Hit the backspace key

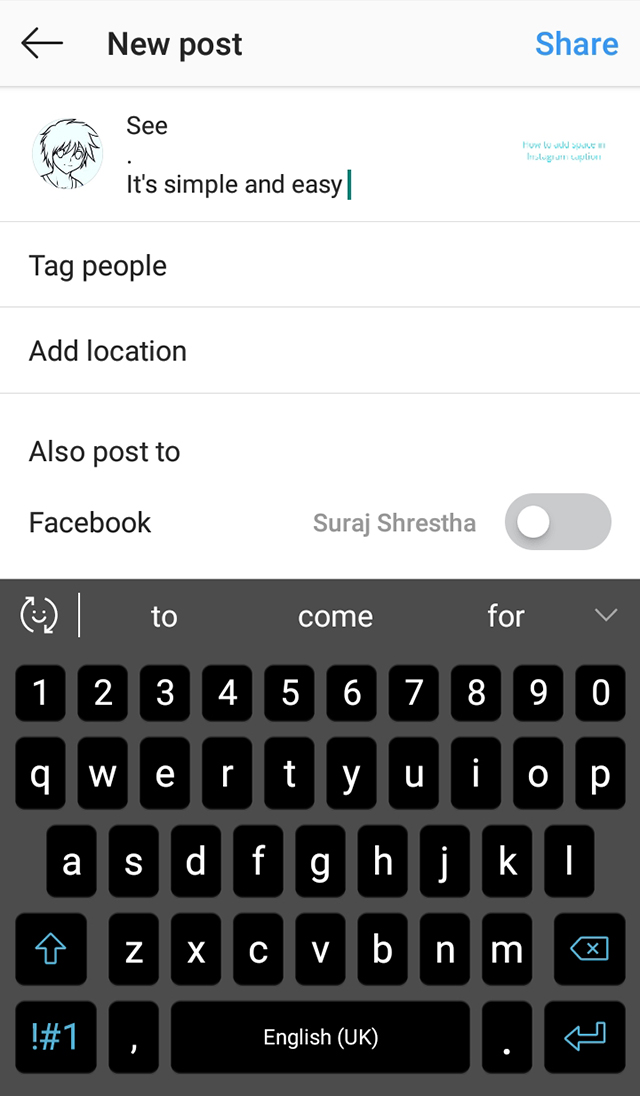(589, 949)
